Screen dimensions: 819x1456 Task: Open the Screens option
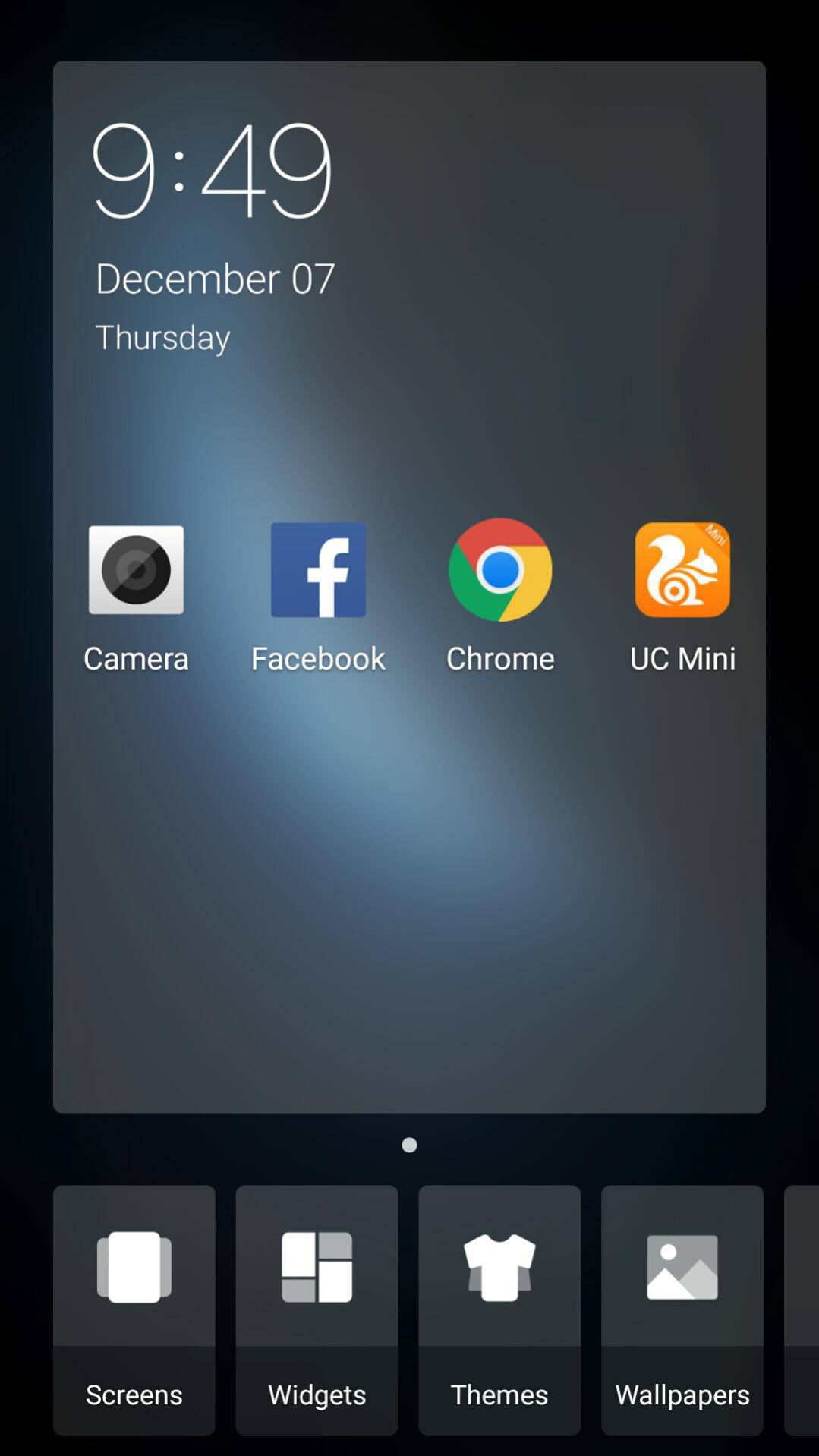pyautogui.click(x=134, y=1309)
